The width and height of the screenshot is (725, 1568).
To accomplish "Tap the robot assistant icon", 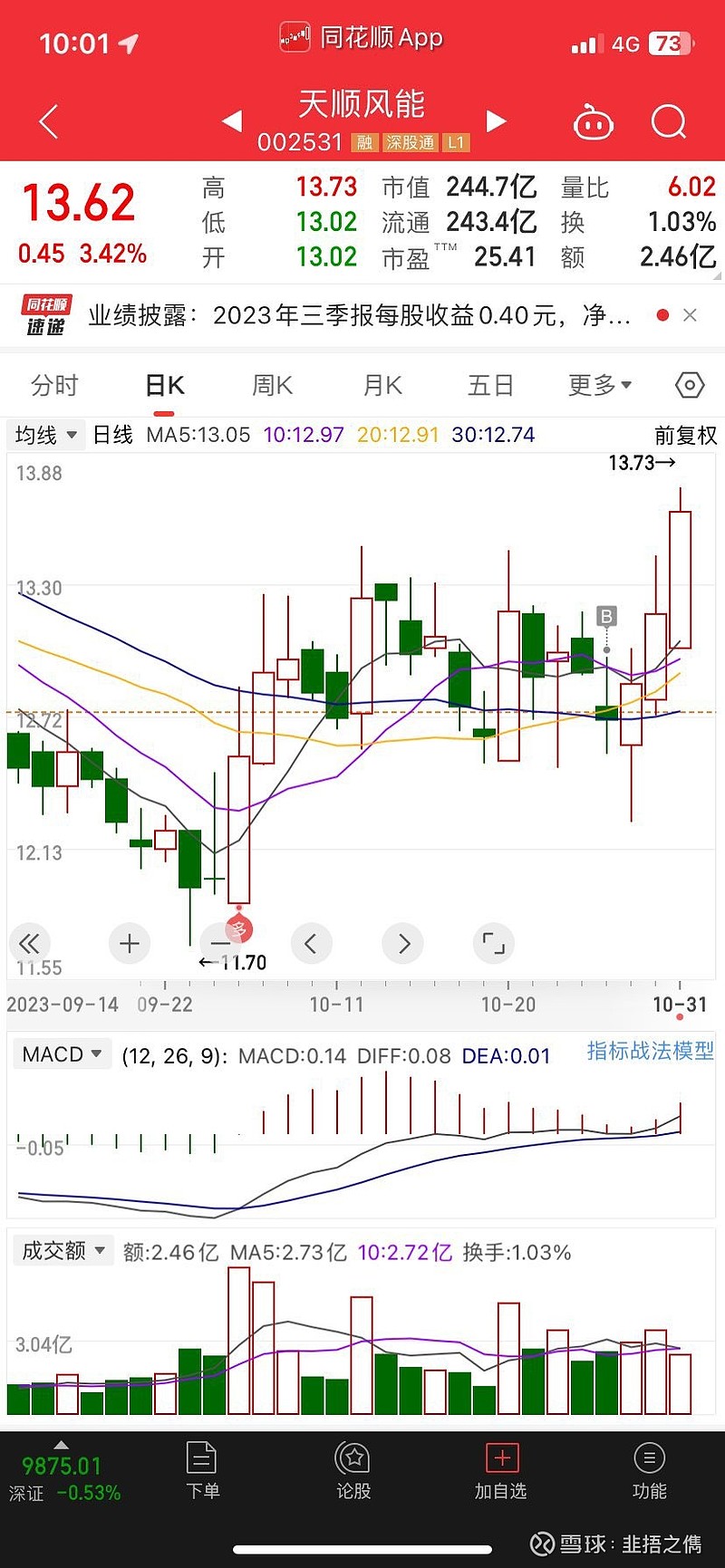I will coord(594,121).
